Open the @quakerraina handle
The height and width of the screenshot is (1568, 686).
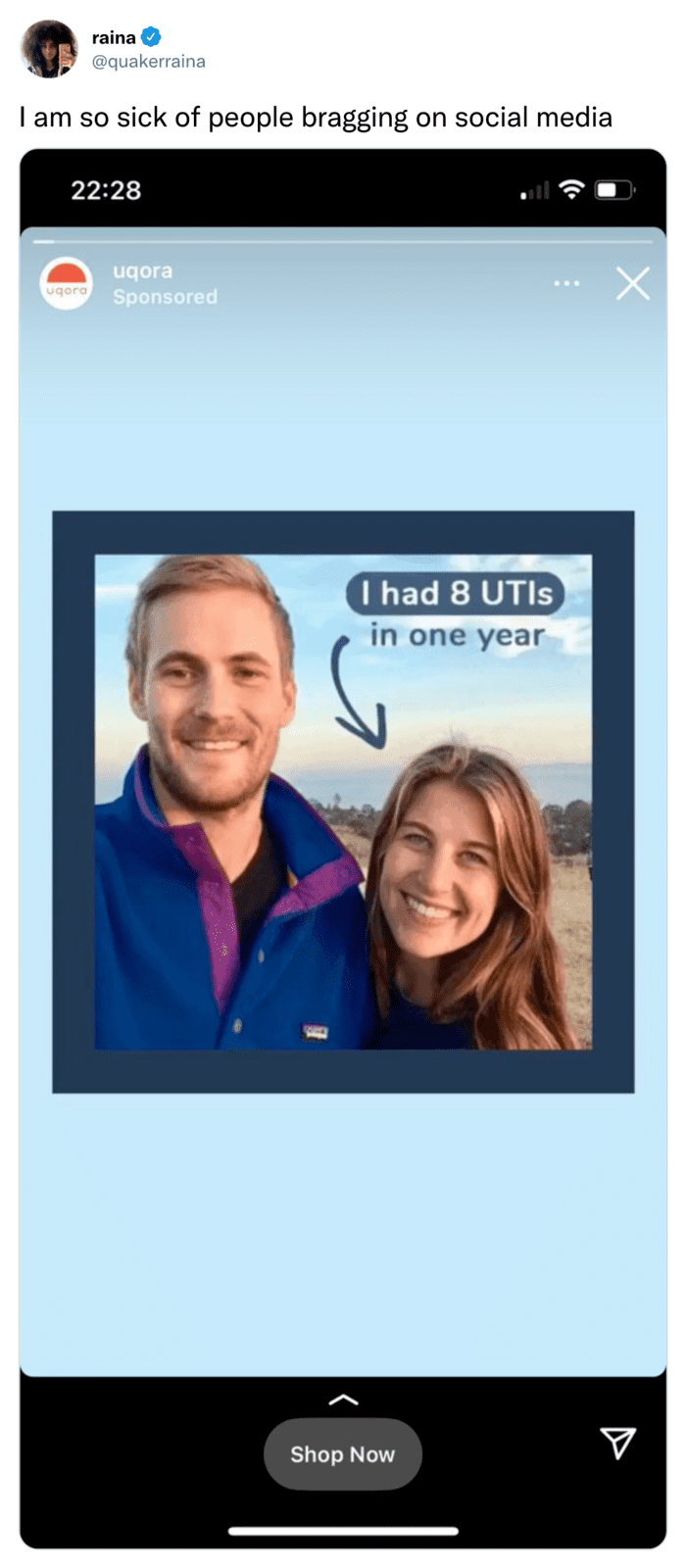point(148,62)
